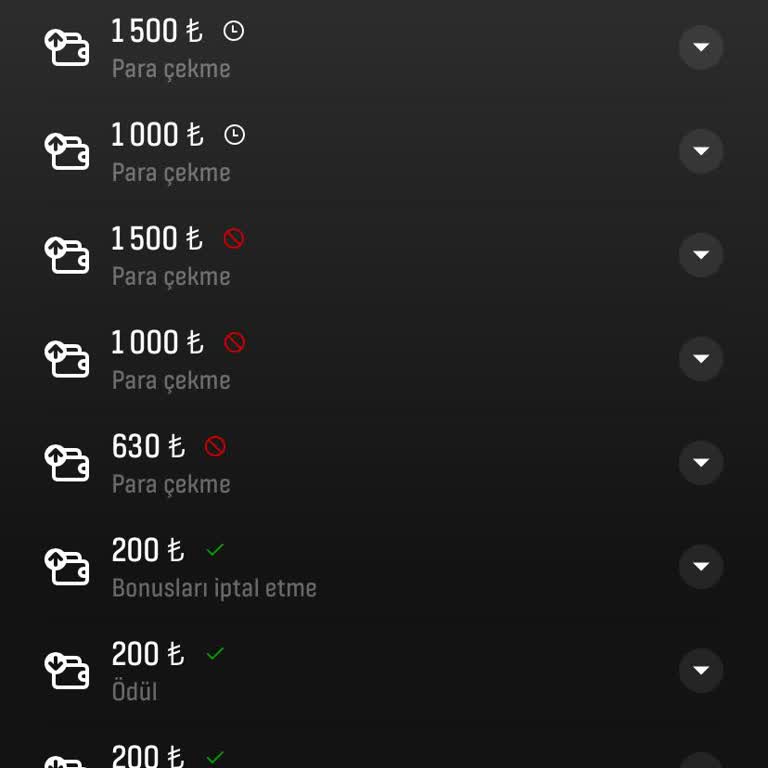Expand the 630 ₺ Para çekme details
This screenshot has height=768, width=768.
pos(701,463)
